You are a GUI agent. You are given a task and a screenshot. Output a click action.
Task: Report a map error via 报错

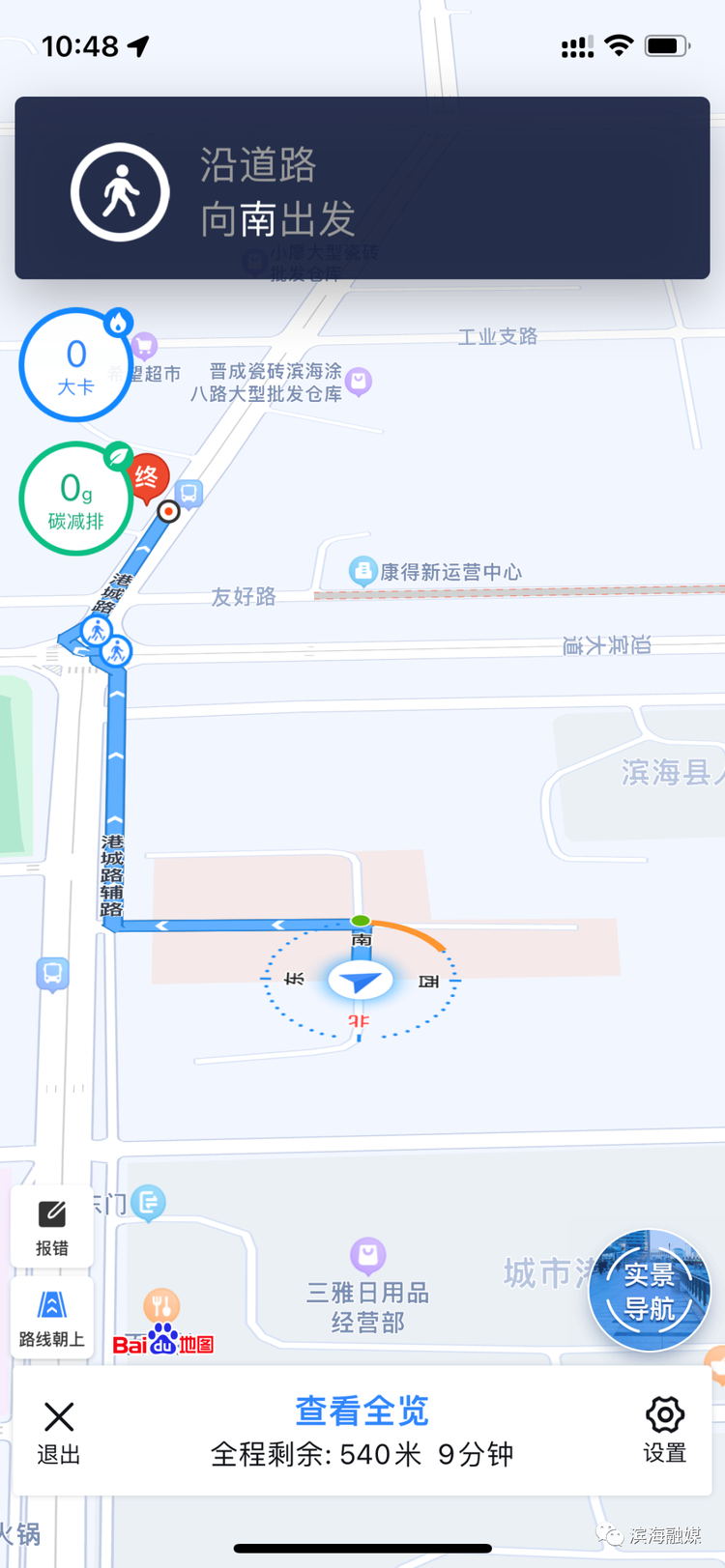tap(52, 1227)
